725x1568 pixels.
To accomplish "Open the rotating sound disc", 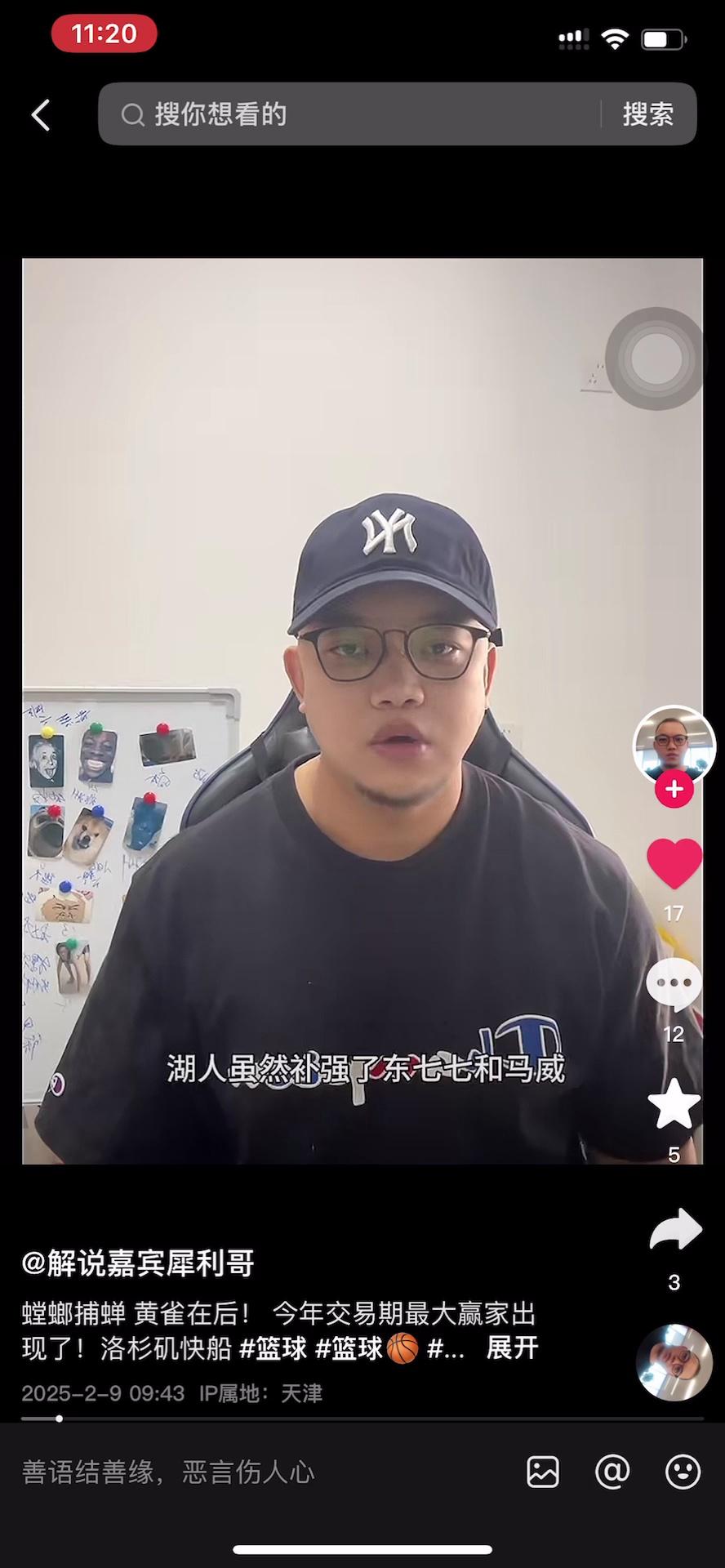I will [x=674, y=1363].
